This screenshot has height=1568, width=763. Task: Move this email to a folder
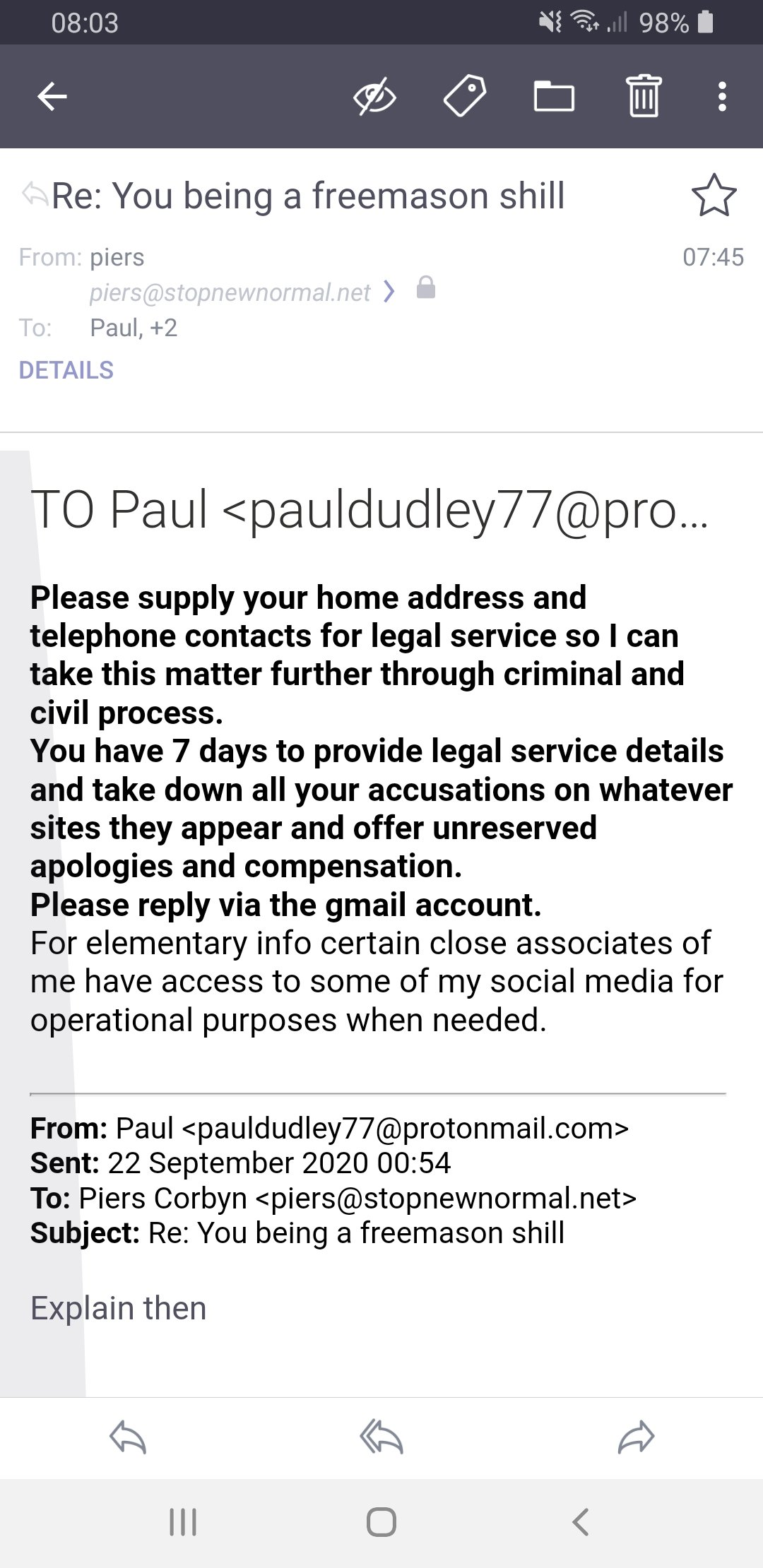tap(554, 96)
